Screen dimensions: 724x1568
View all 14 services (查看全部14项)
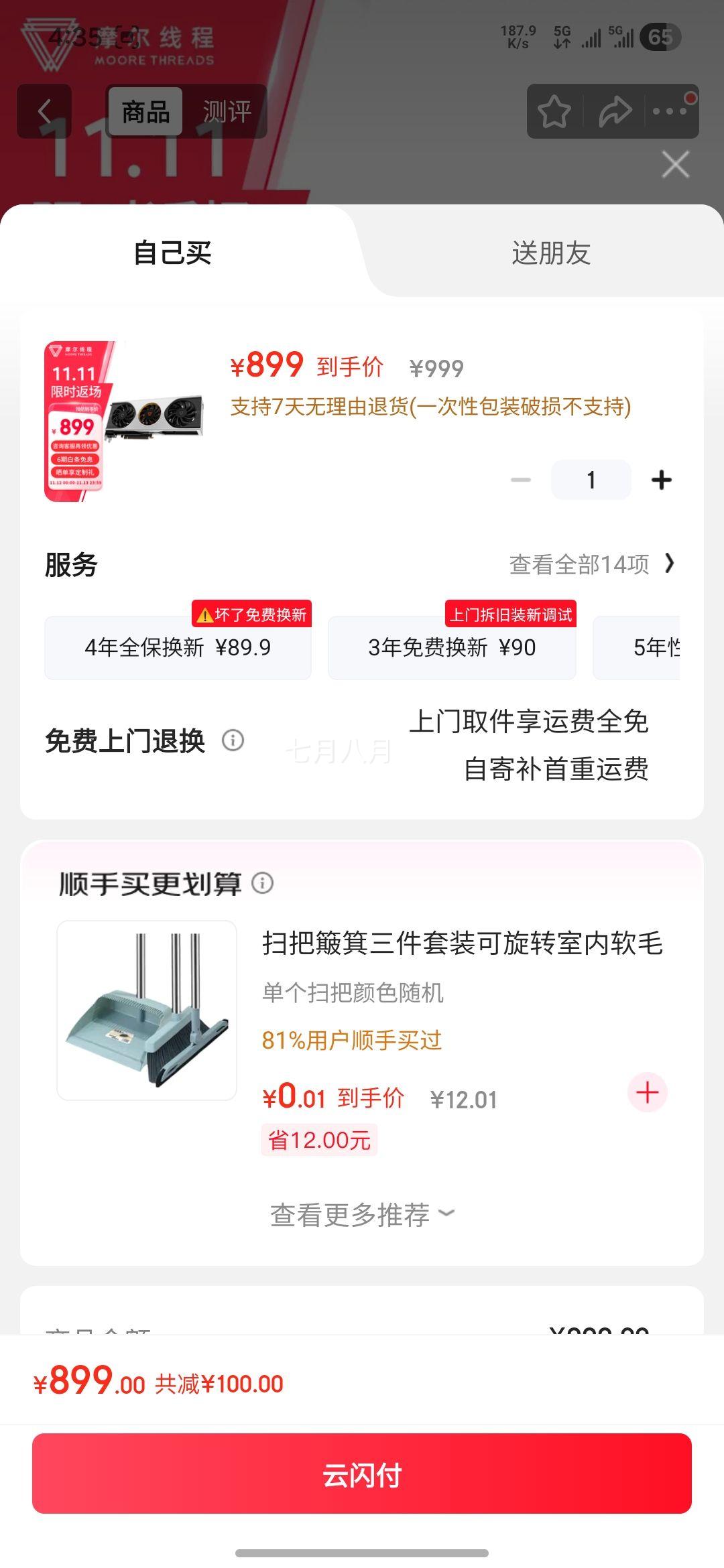591,564
